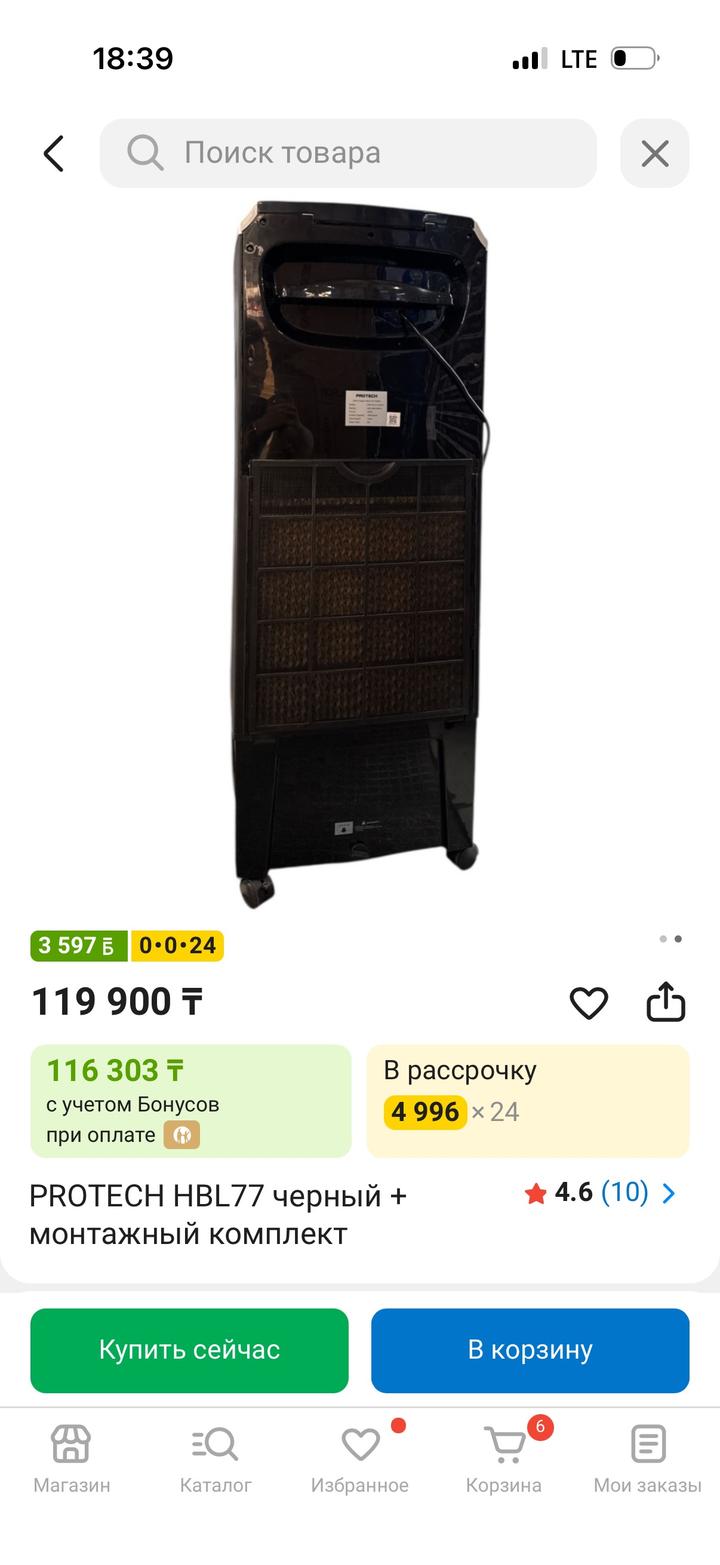Add to cart with the В корзину button
This screenshot has height=1565, width=720.
tap(530, 1350)
